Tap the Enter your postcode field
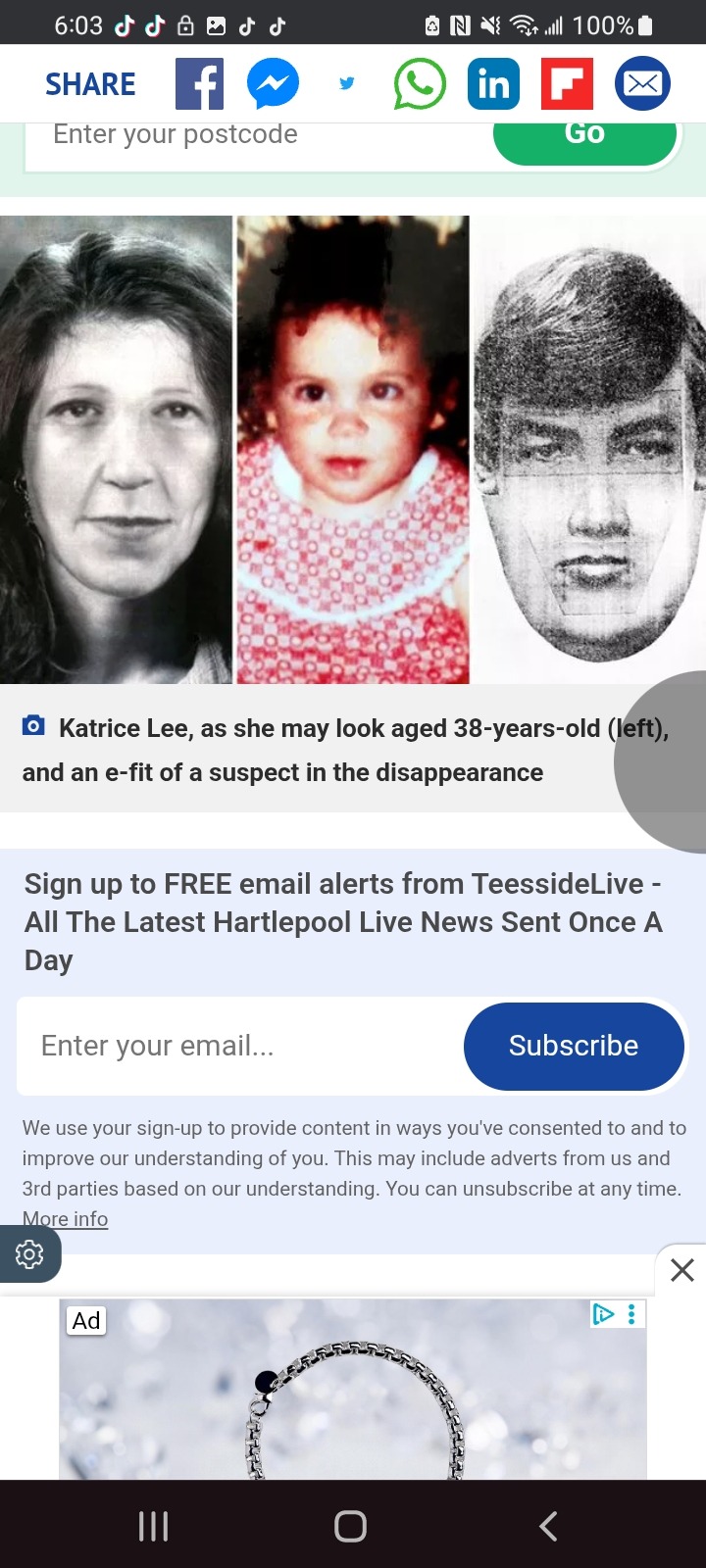The image size is (706, 1568). click(255, 137)
